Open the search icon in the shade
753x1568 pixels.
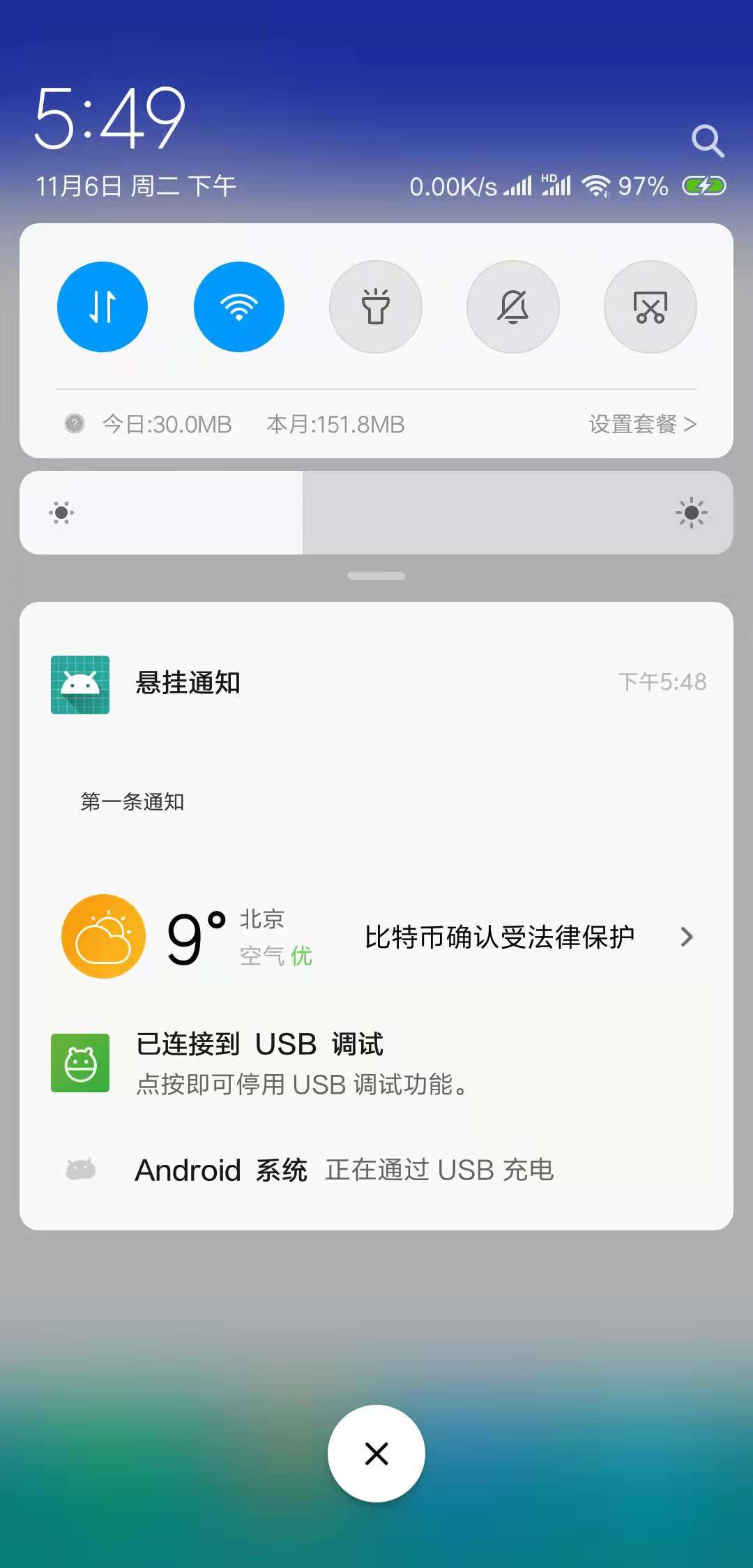pyautogui.click(x=708, y=141)
